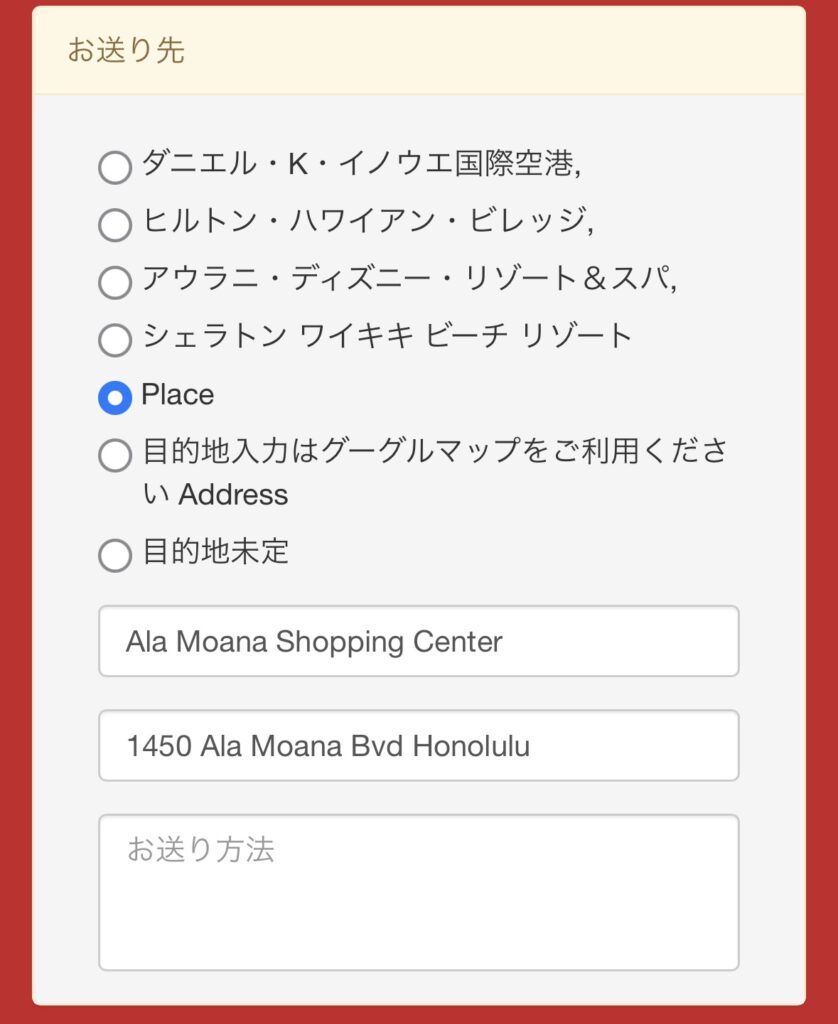Select シェラトン ワイキキ ビーチ リゾート
This screenshot has height=1024, width=838.
pyautogui.click(x=115, y=340)
